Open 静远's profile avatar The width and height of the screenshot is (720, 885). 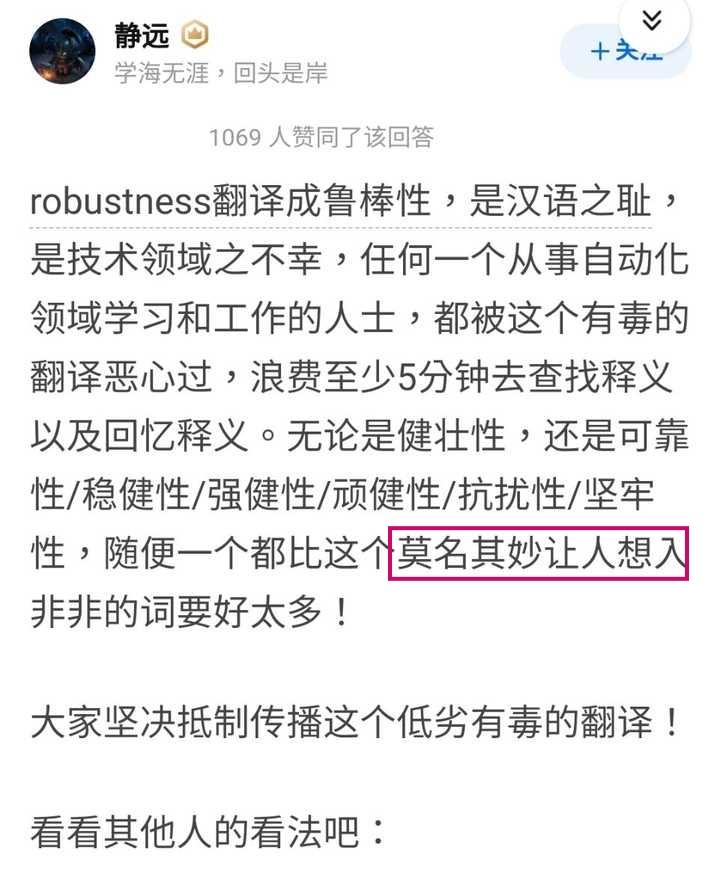tap(63, 52)
